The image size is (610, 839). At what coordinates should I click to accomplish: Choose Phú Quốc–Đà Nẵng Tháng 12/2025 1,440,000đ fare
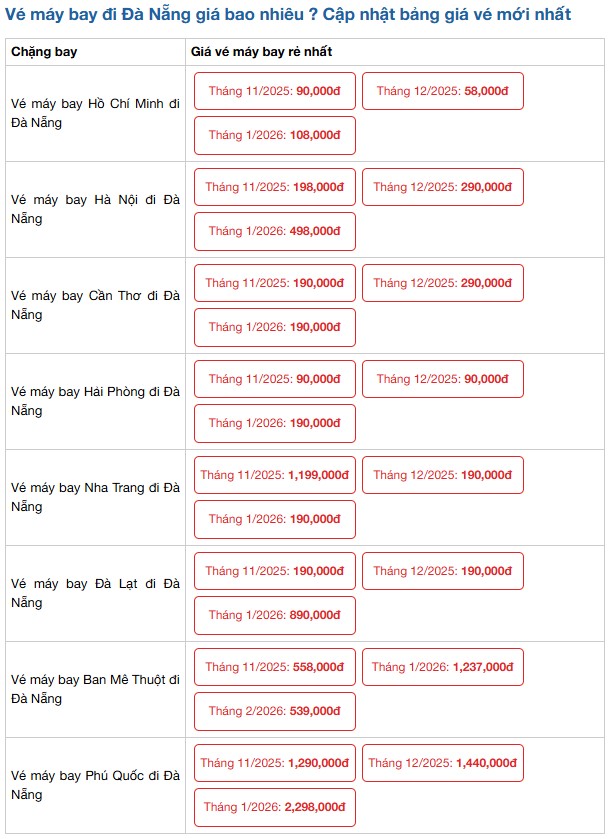click(x=443, y=763)
